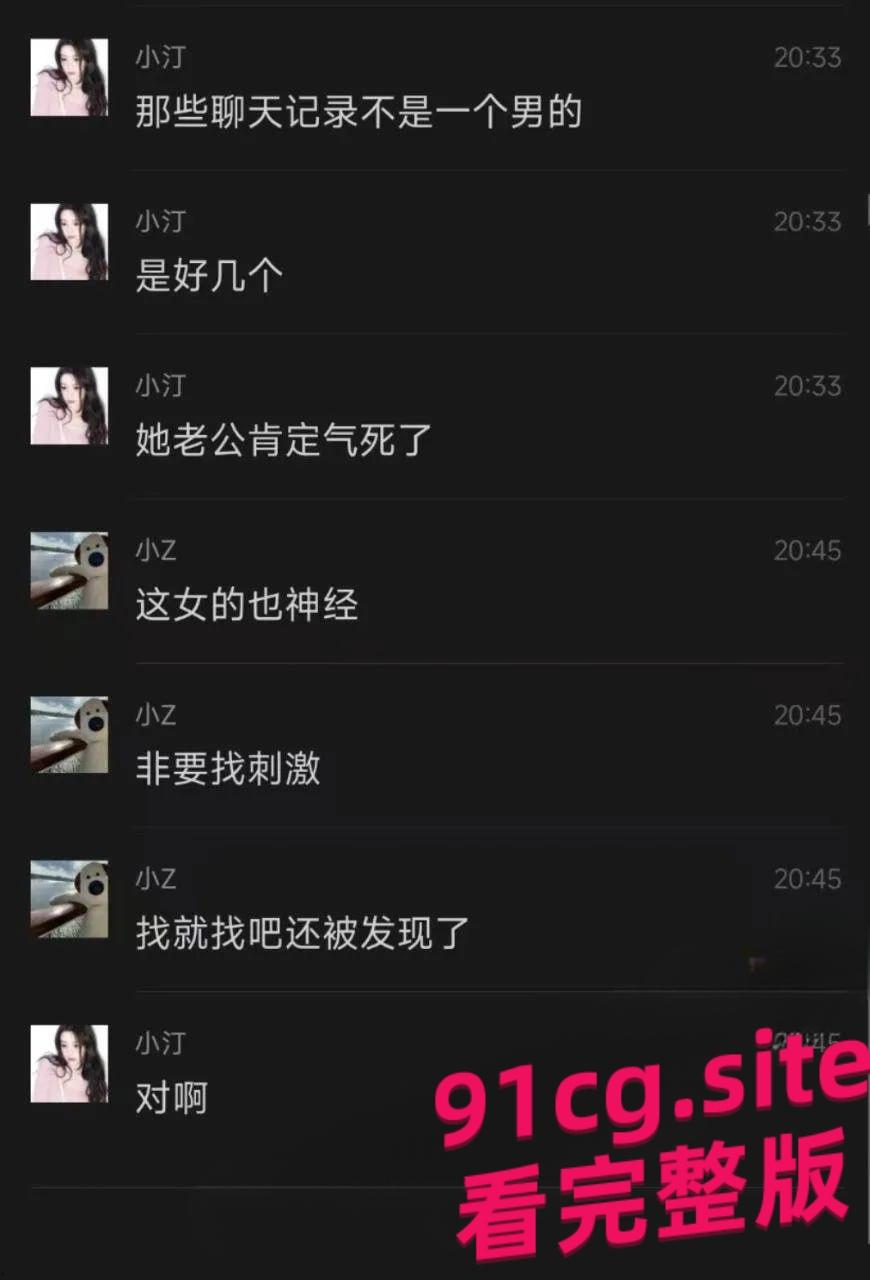Image resolution: width=870 pixels, height=1280 pixels.
Task: Click 小Z's avatar beside "找就找吧还被发现了"
Action: tap(68, 899)
